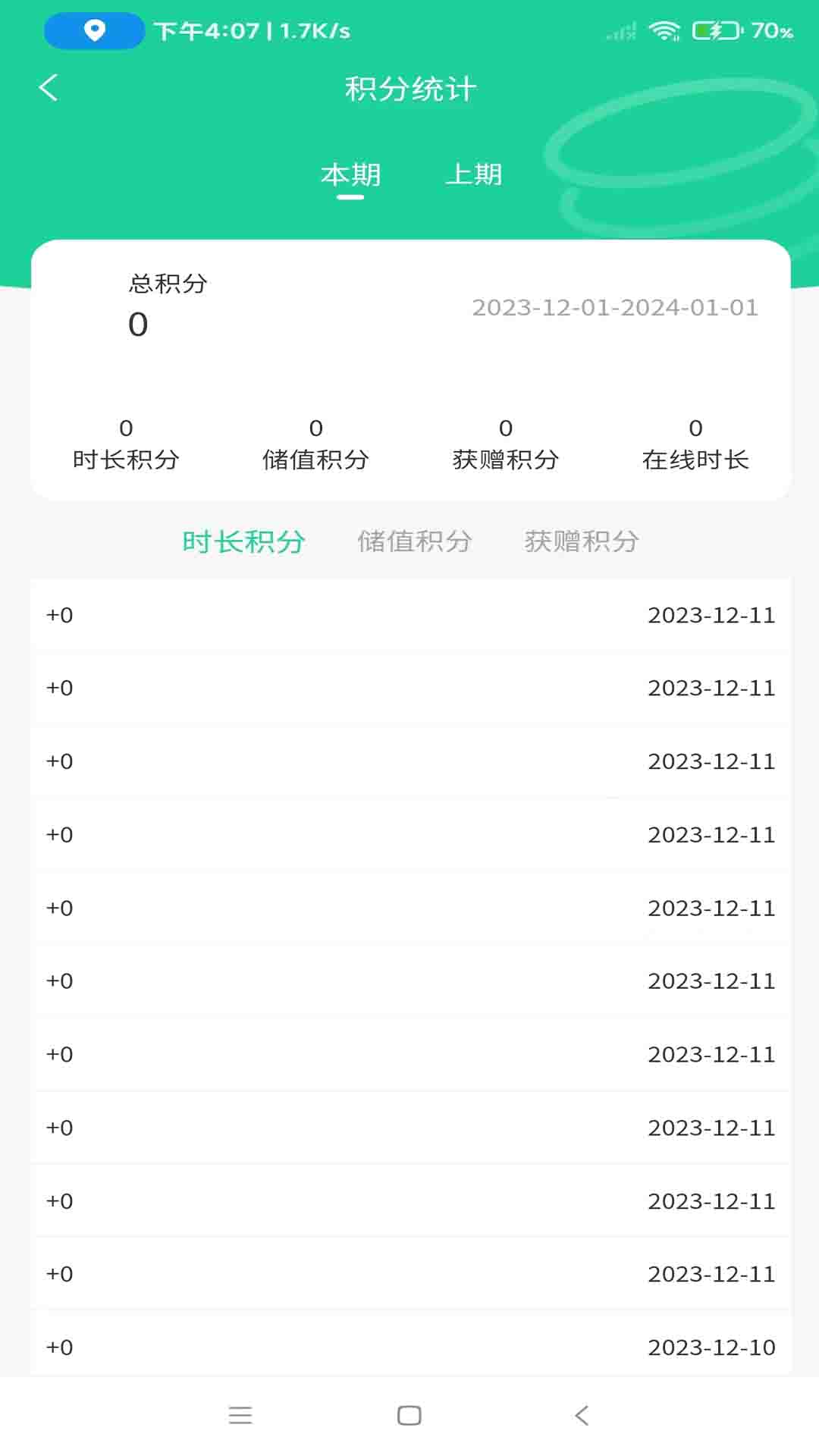Image resolution: width=819 pixels, height=1456 pixels.
Task: Tap the recent apps icon on navigation bar
Action: (241, 1415)
